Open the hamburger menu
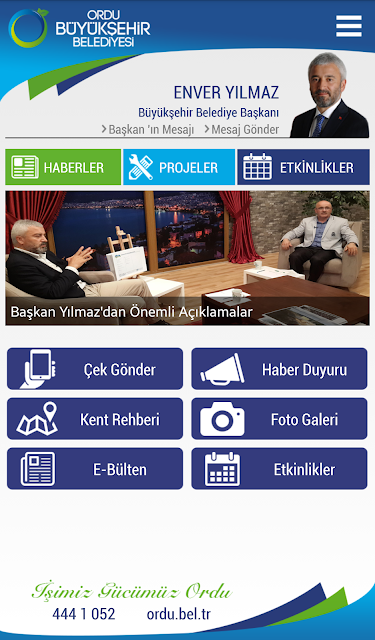The width and height of the screenshot is (375, 640). [x=348, y=26]
